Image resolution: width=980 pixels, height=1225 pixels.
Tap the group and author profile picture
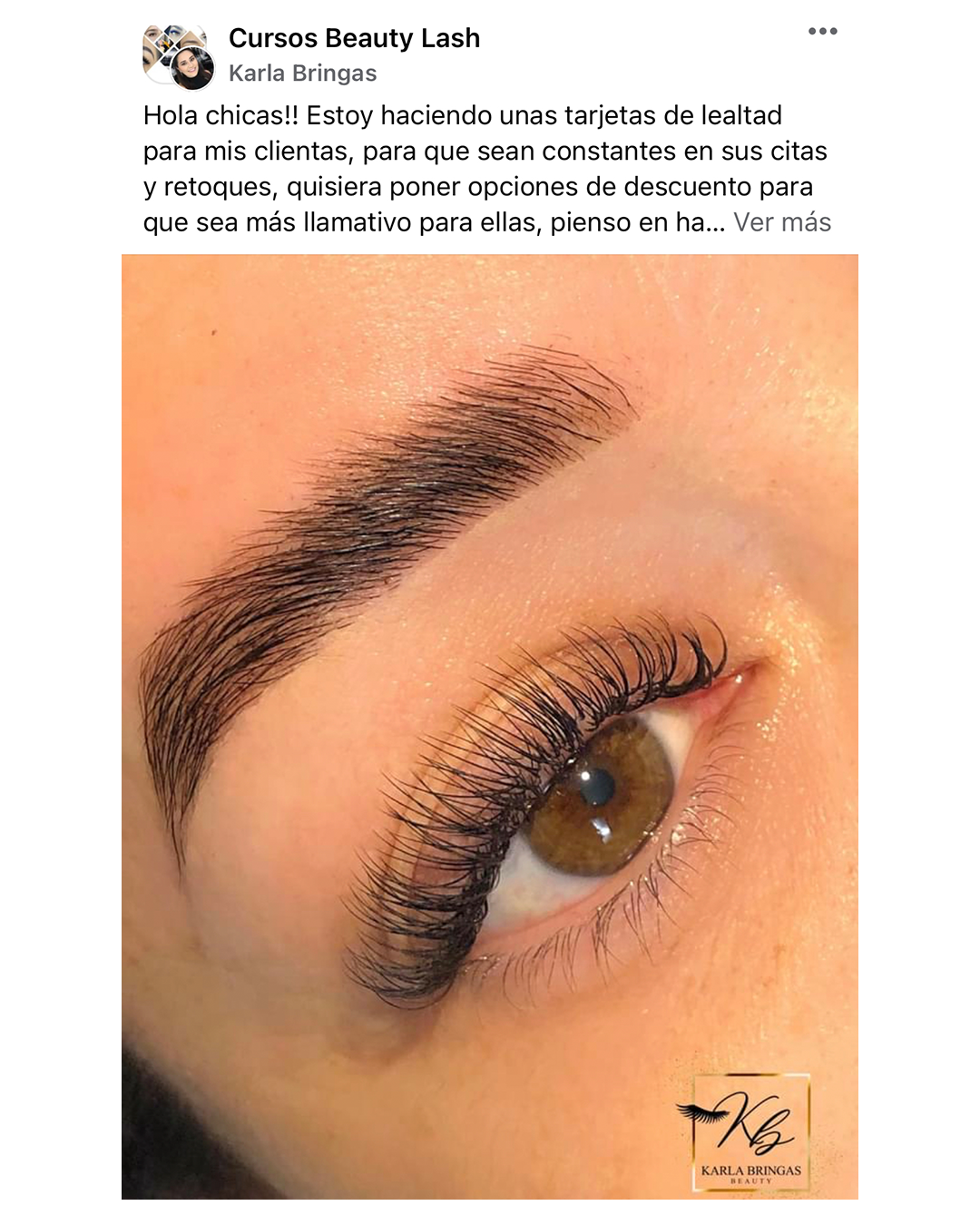(x=179, y=57)
